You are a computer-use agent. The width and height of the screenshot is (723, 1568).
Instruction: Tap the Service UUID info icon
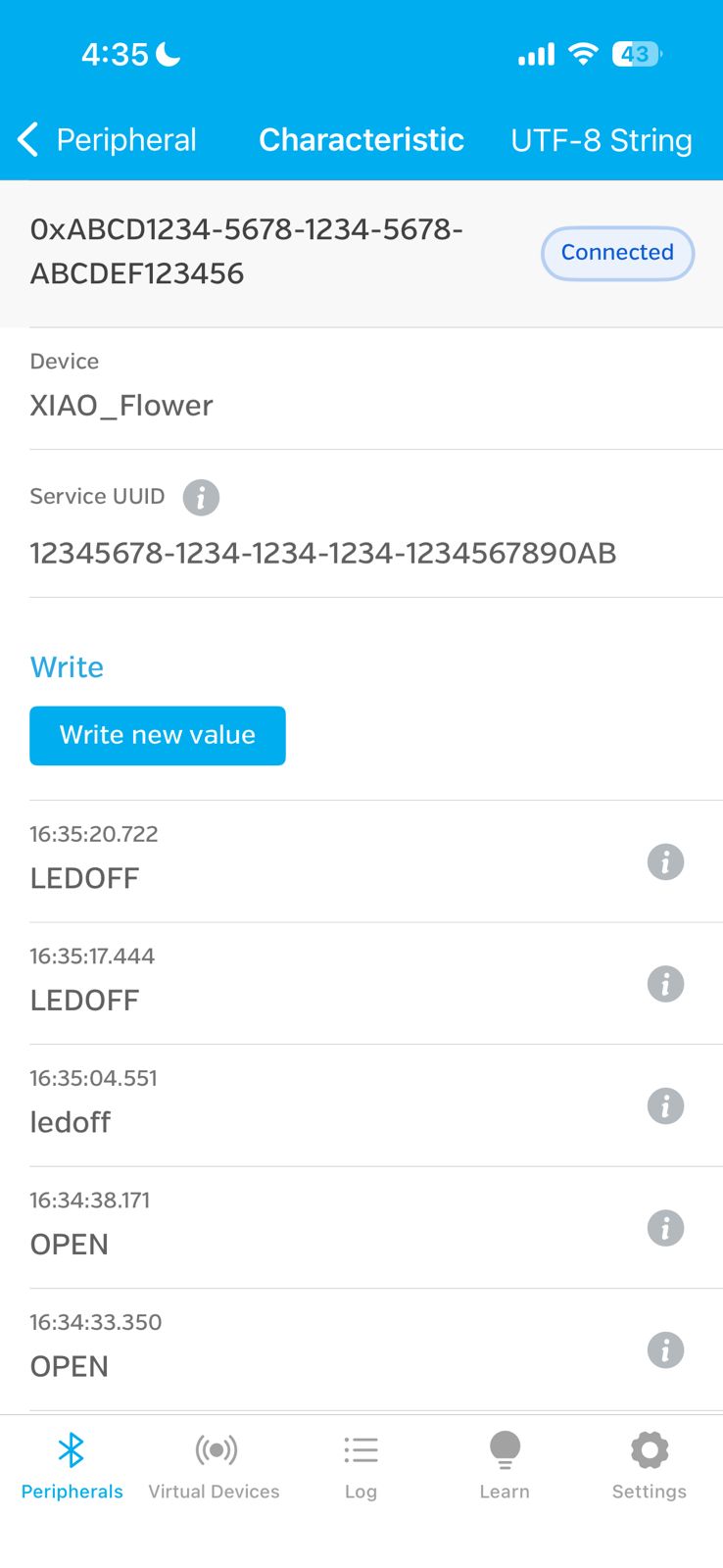pos(201,497)
